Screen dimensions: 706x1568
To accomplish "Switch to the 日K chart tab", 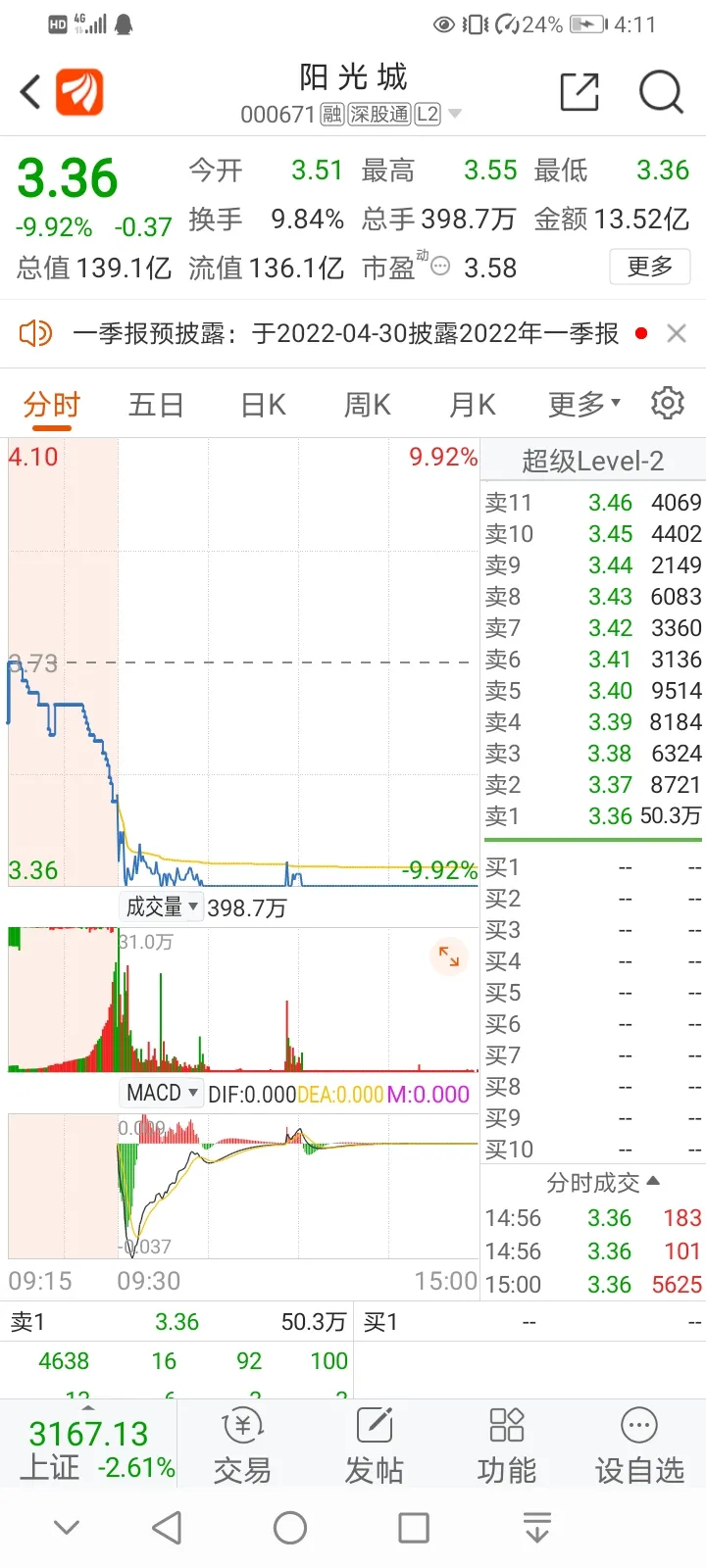I will (x=263, y=405).
